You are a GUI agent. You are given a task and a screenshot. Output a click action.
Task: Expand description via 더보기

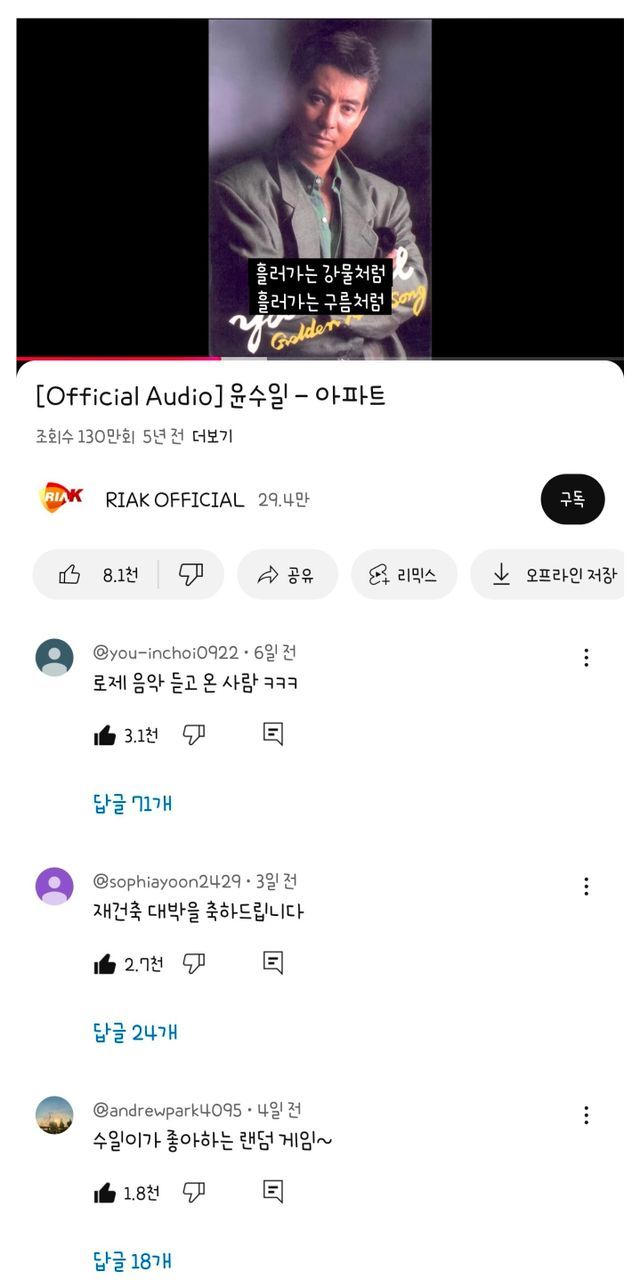[212, 437]
